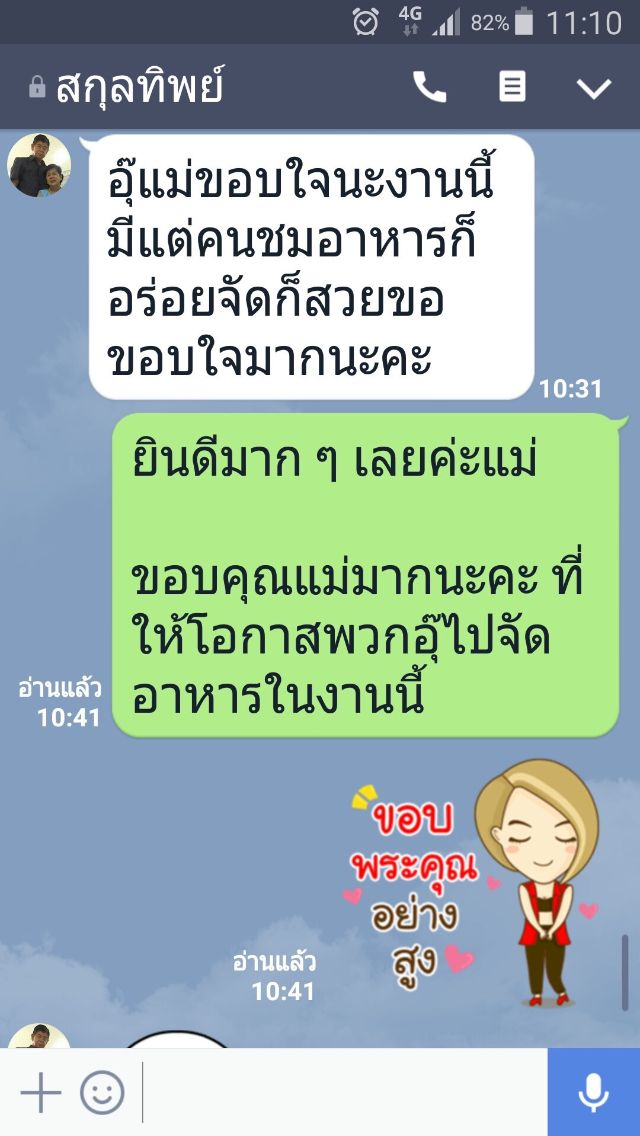
Task: Open the plus attachment menu
Action: tap(41, 1093)
